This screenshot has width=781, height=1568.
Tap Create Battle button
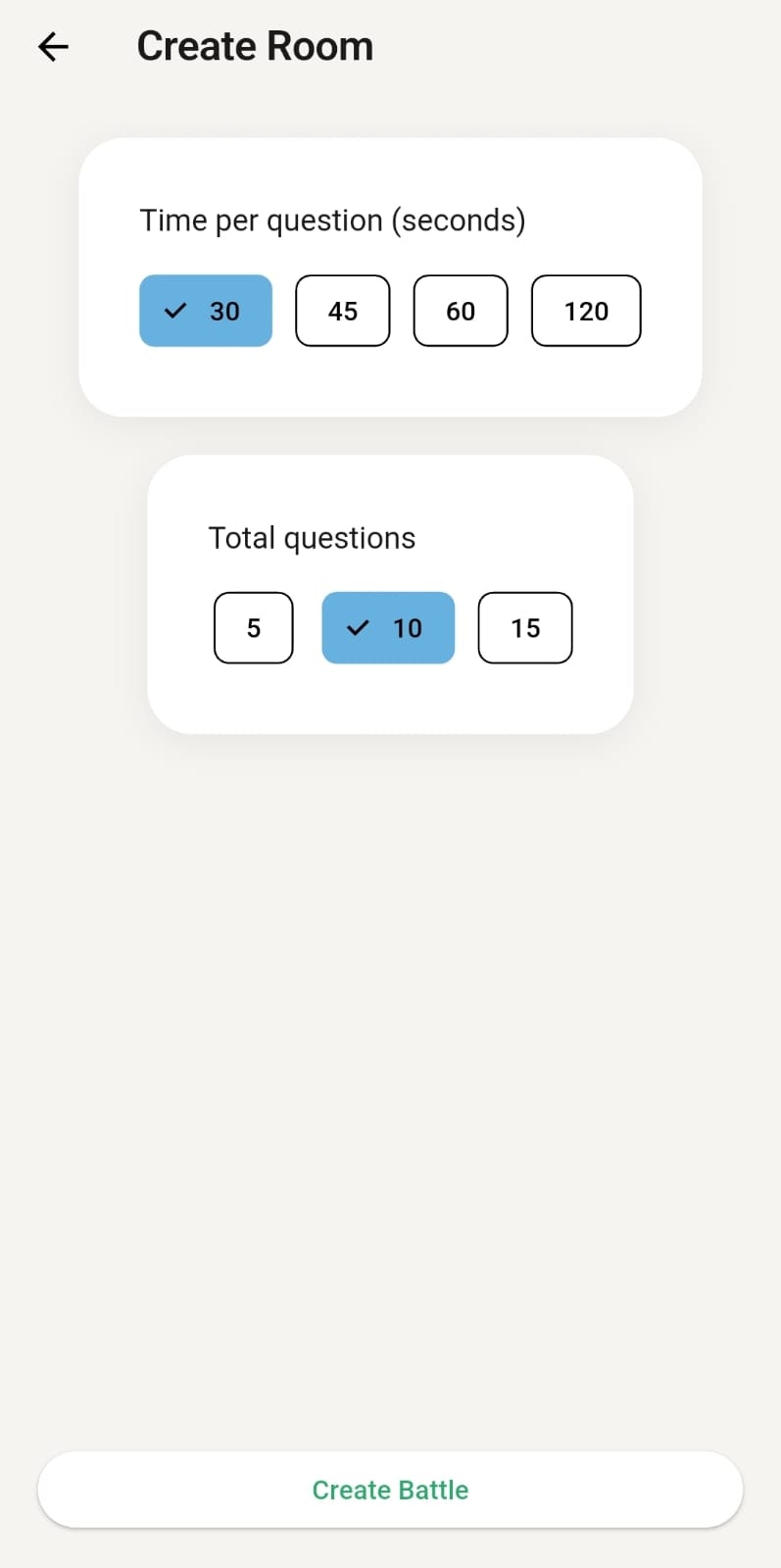(x=390, y=1490)
